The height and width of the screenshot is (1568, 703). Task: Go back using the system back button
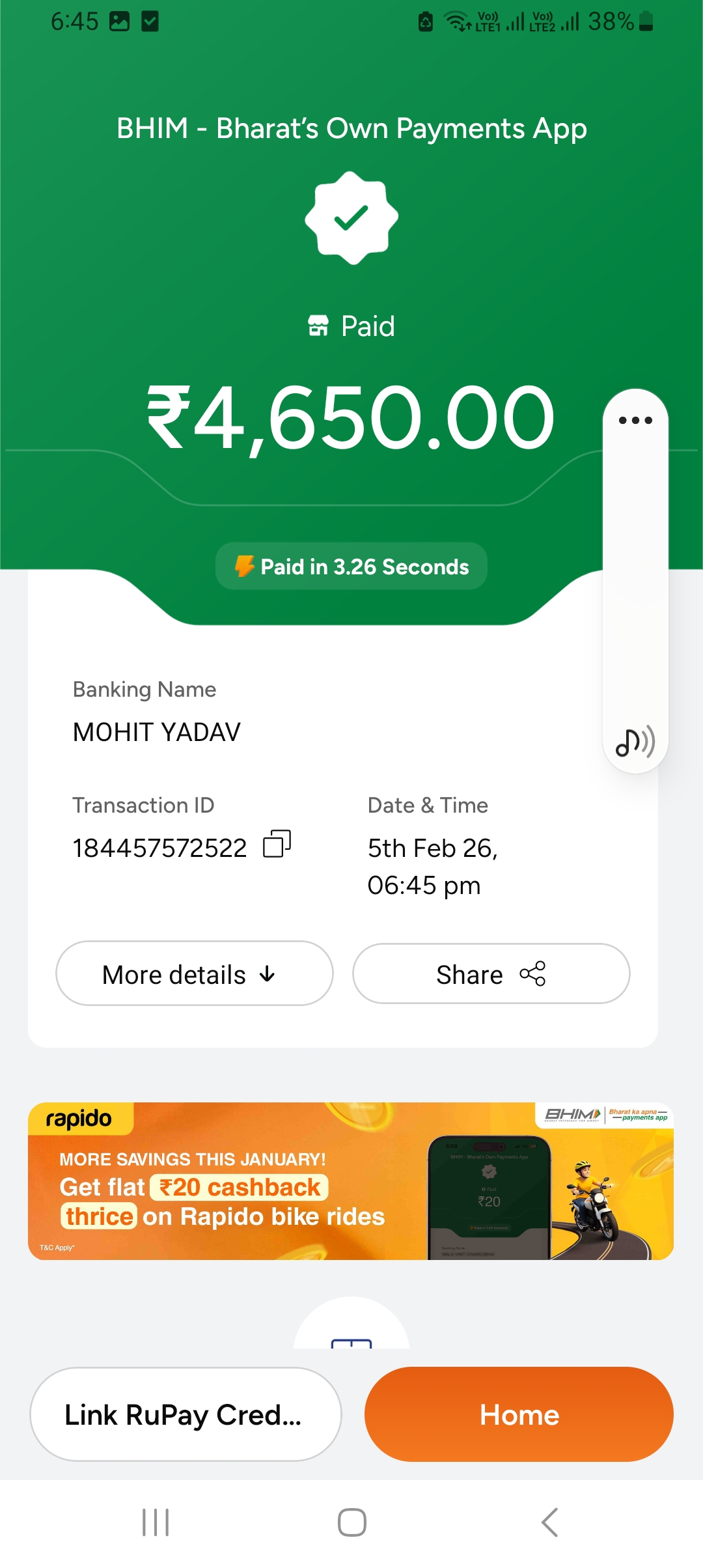(x=550, y=1522)
